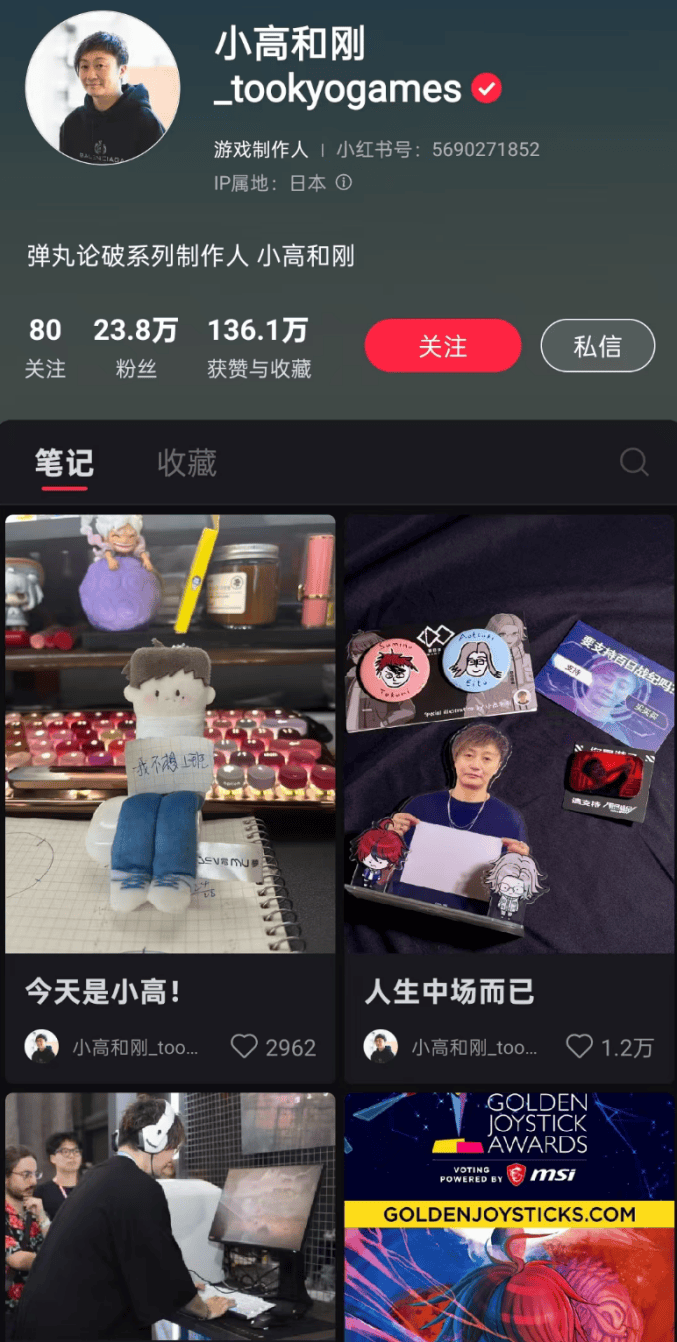
Task: Like the 人生中场而已 note
Action: (x=580, y=1047)
